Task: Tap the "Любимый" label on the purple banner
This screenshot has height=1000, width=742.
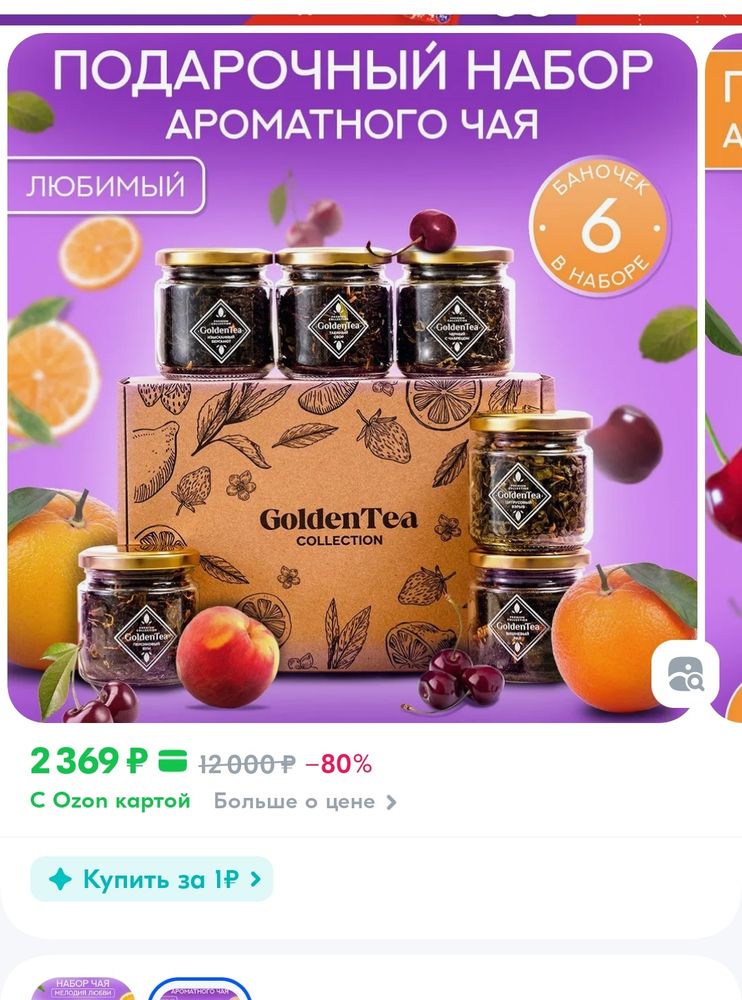Action: (x=104, y=183)
